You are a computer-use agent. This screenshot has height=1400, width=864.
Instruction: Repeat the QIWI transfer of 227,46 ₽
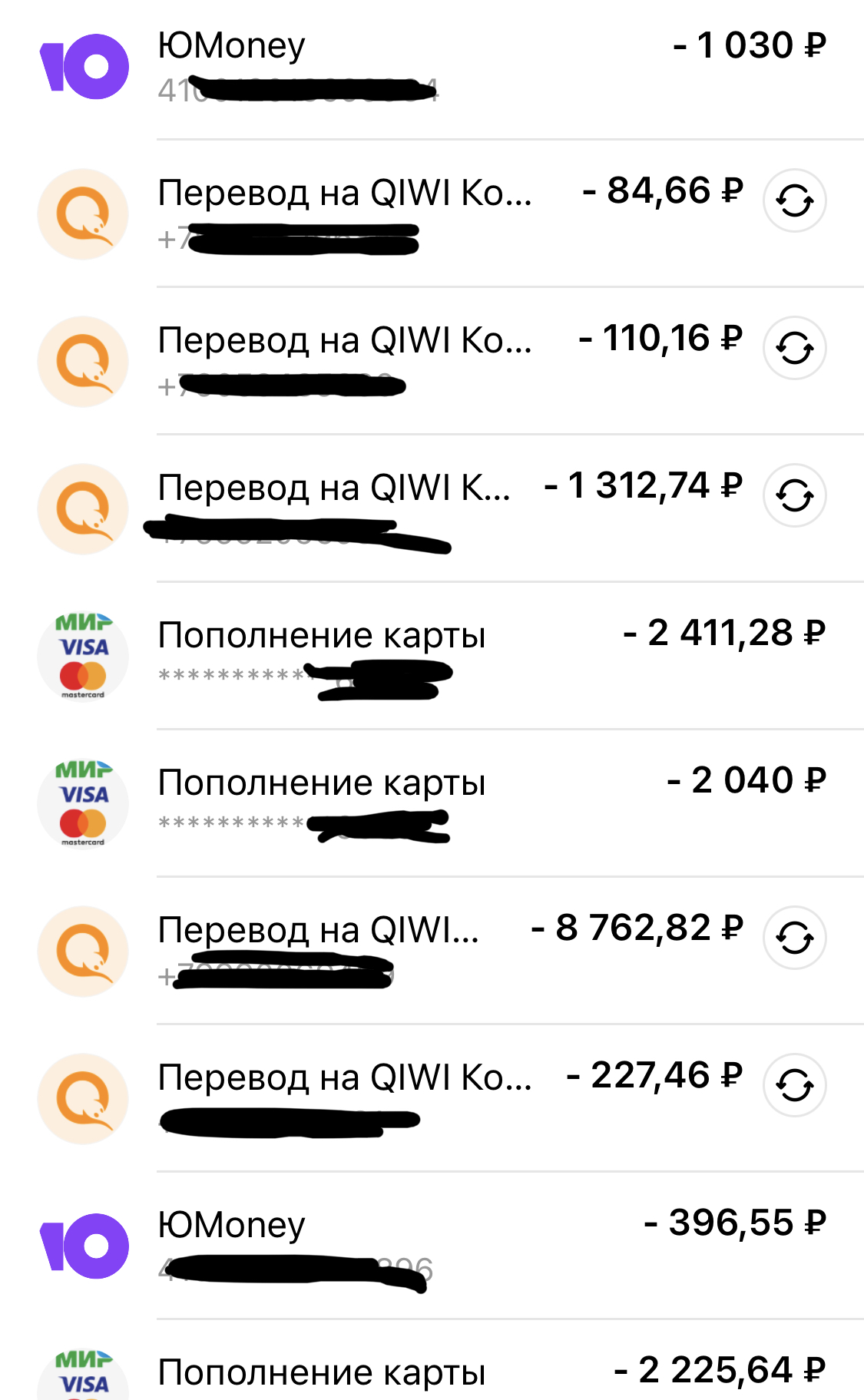coord(794,1085)
